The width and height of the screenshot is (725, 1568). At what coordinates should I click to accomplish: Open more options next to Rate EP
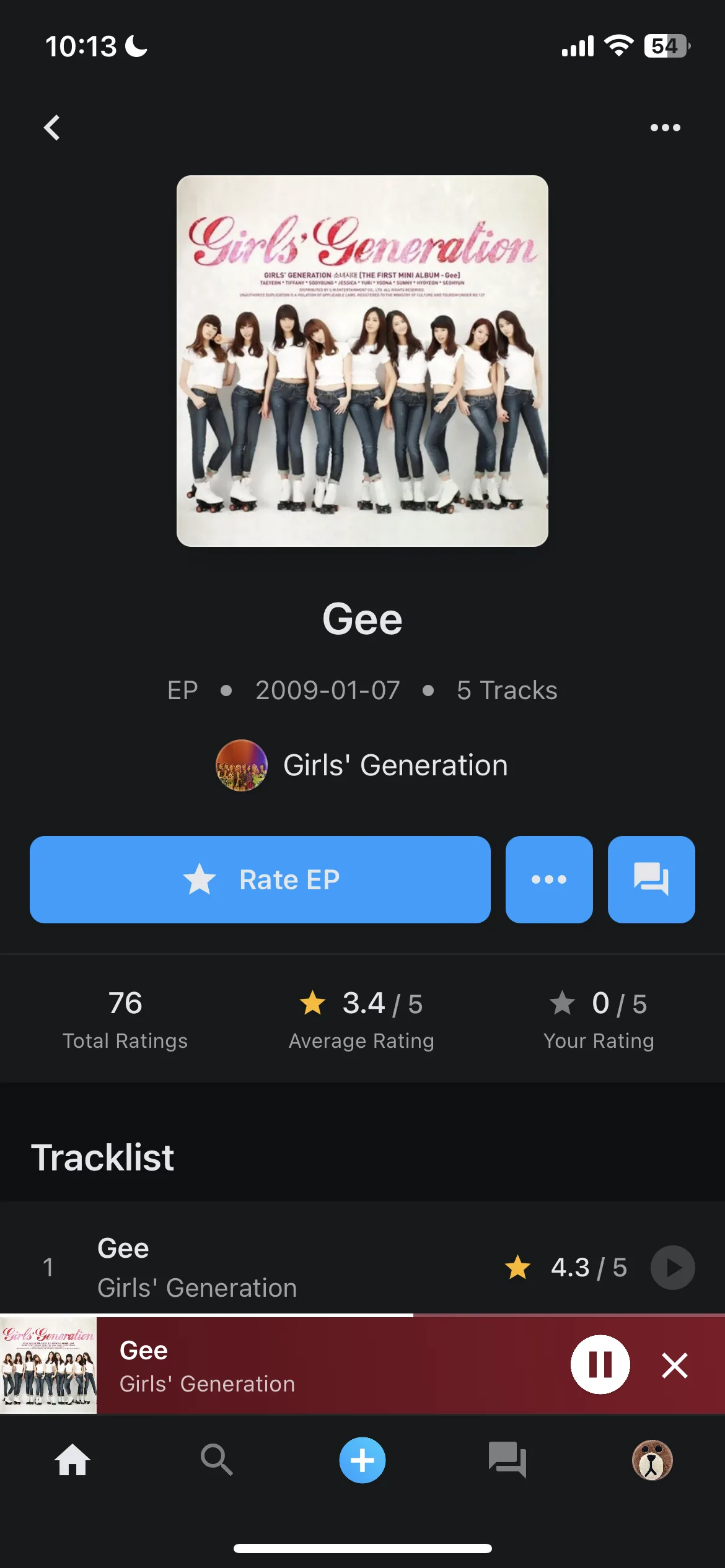point(549,879)
